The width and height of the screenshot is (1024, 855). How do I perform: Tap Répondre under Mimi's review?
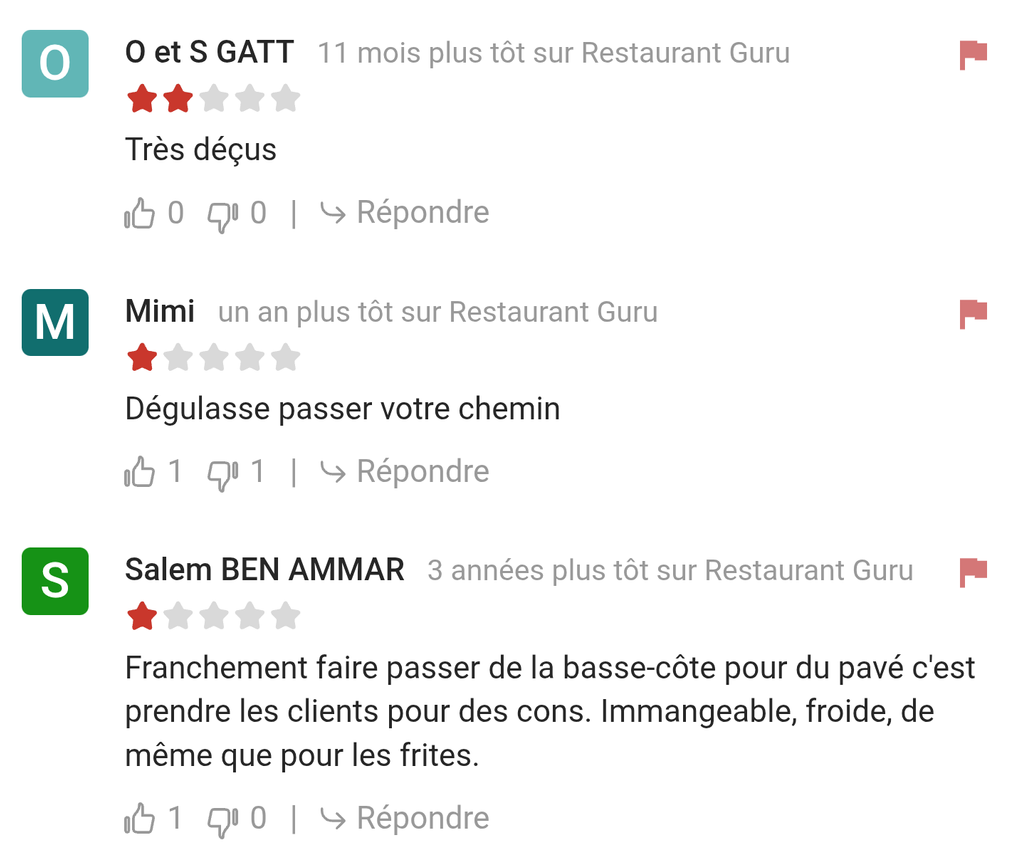tap(405, 472)
